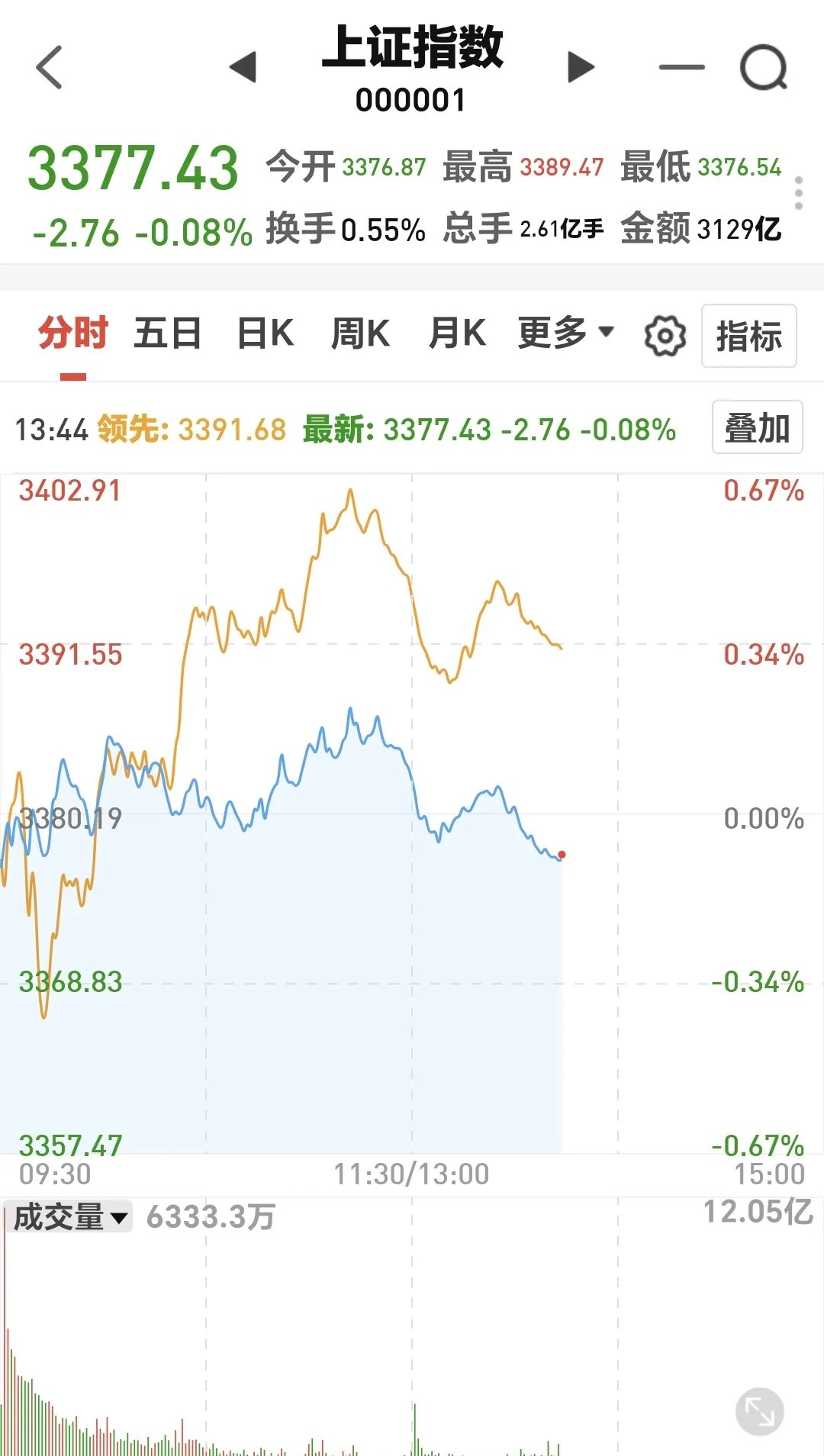Switch to the 月K tab

[x=457, y=333]
